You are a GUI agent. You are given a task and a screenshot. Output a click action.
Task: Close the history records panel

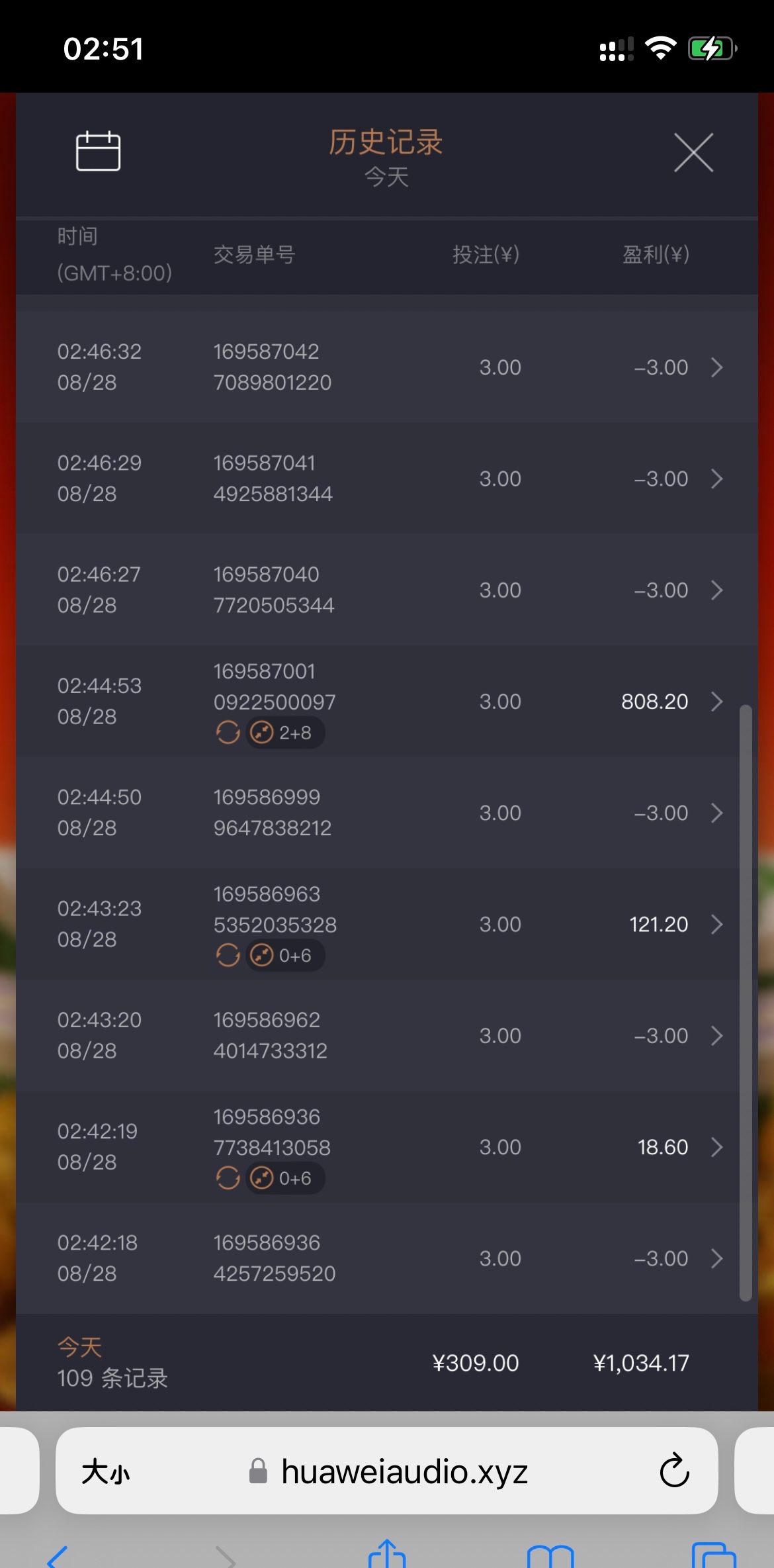693,152
